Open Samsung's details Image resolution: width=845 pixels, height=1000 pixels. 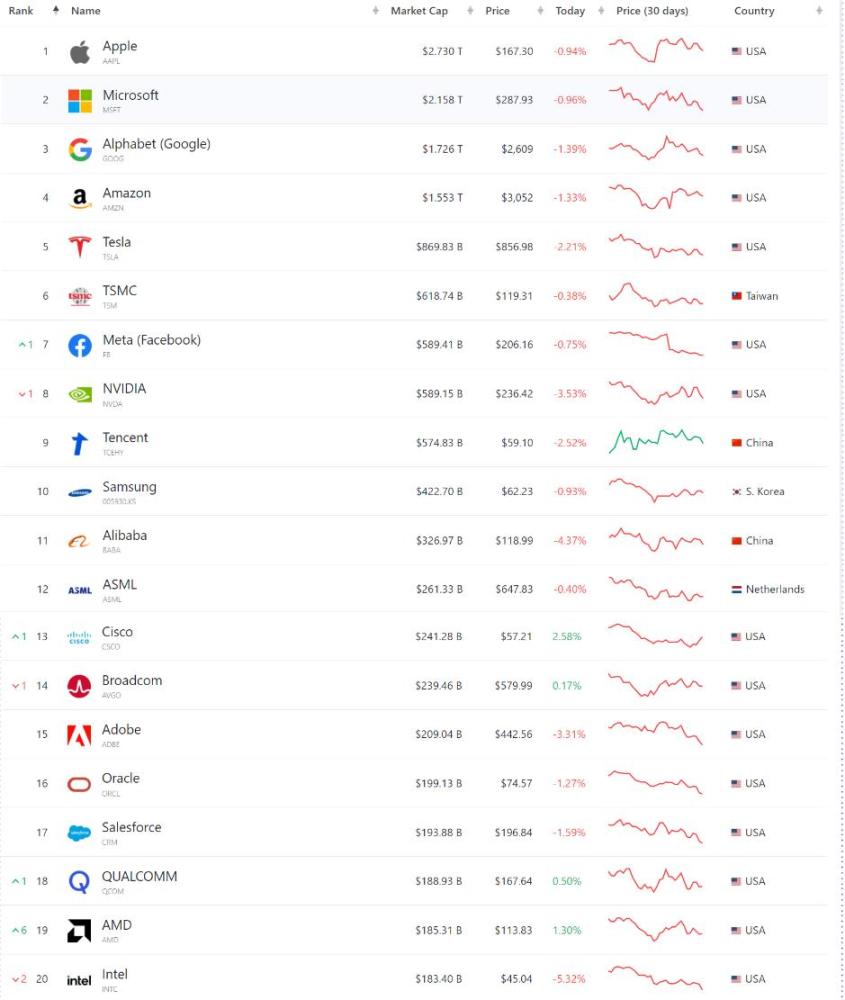click(129, 487)
